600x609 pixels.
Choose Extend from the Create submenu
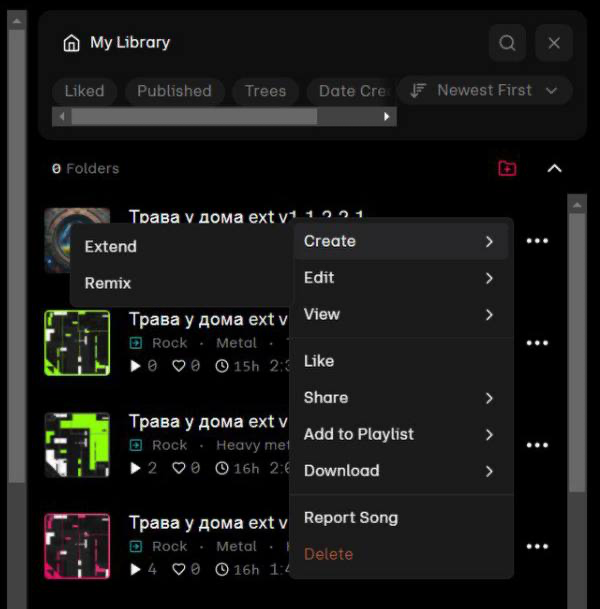point(111,247)
